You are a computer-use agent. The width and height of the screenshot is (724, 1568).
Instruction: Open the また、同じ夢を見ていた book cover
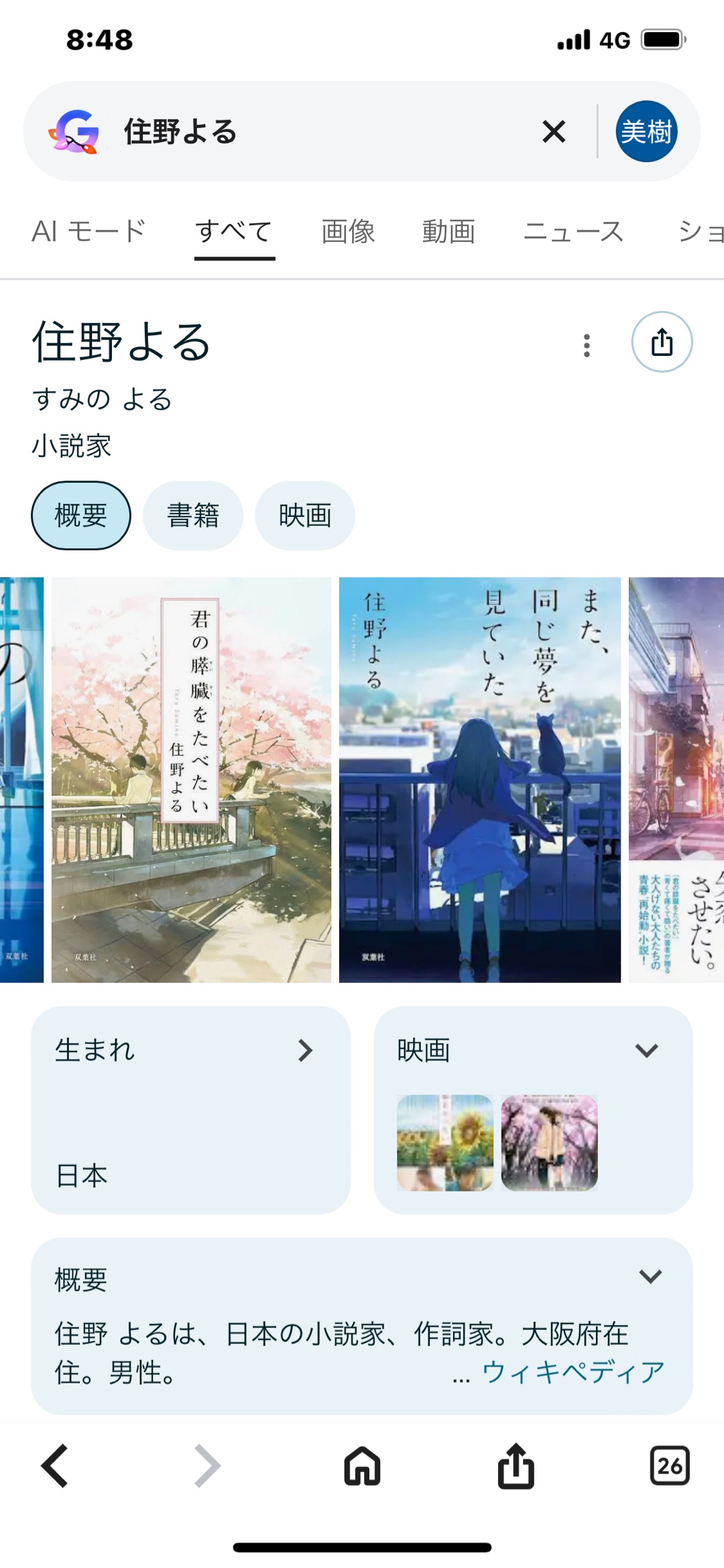tap(479, 780)
